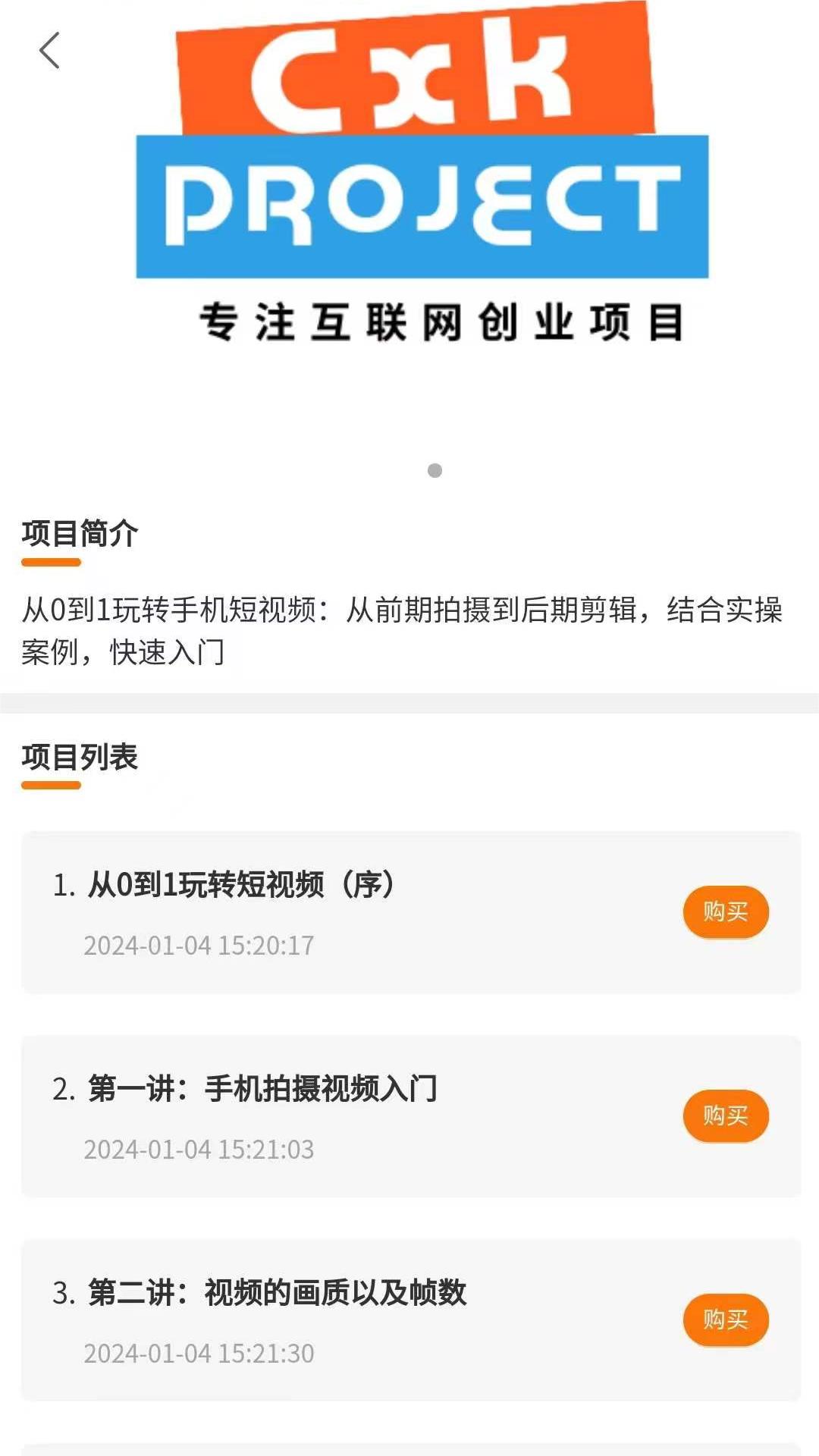Tap 购买 for 从0到1玩转短视频（序）
This screenshot has height=1456, width=819.
(725, 912)
